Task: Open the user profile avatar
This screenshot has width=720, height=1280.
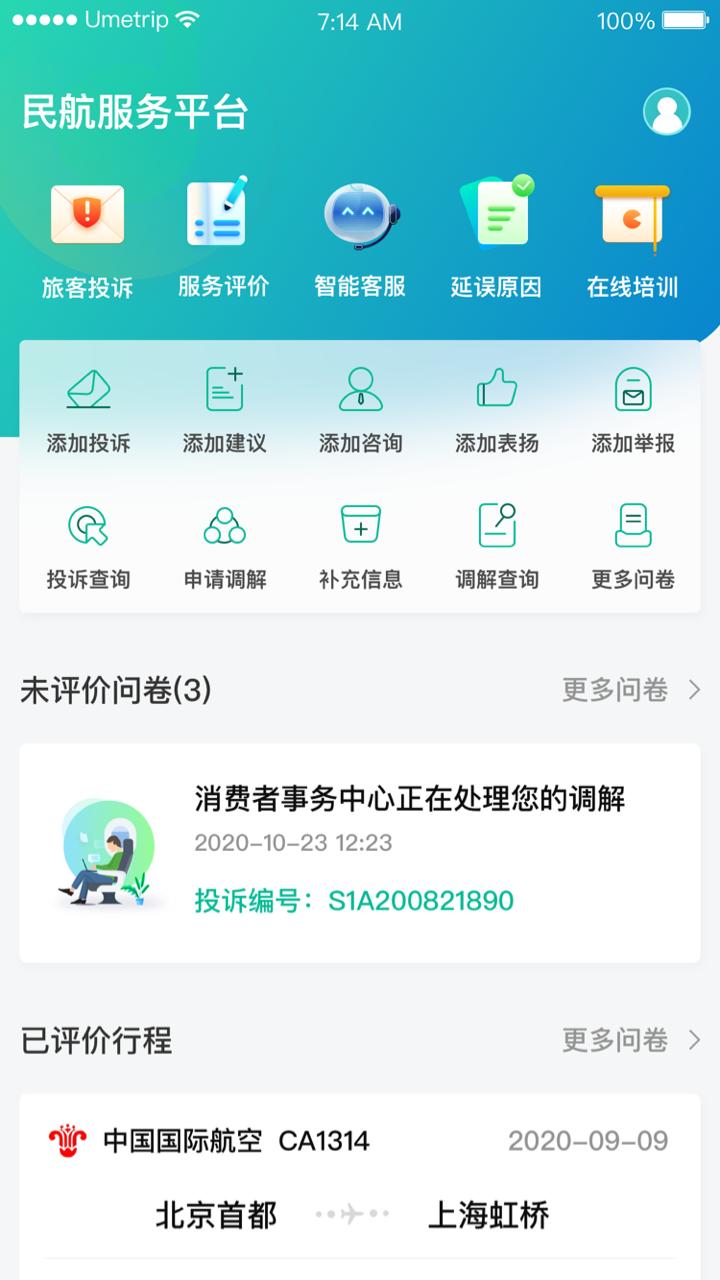Action: [x=668, y=111]
